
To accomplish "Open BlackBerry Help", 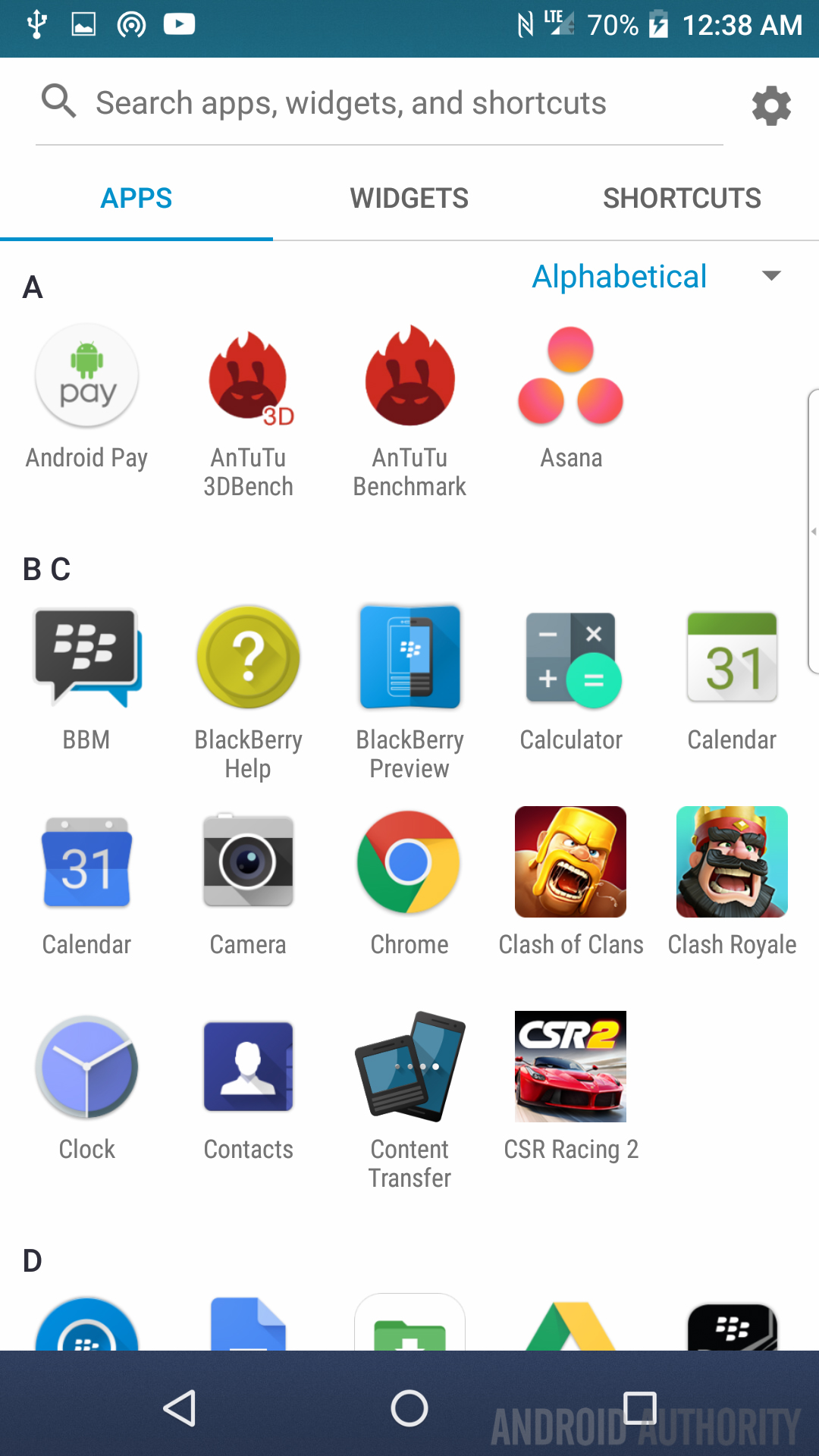I will pyautogui.click(x=248, y=657).
